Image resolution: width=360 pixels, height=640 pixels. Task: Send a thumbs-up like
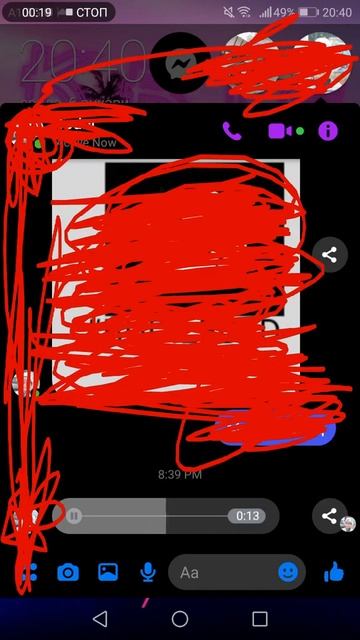tap(333, 572)
